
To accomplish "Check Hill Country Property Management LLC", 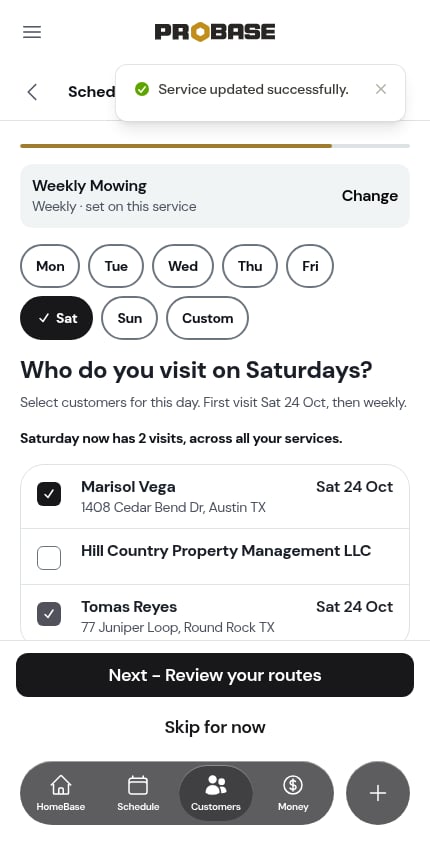I will click(x=49, y=558).
